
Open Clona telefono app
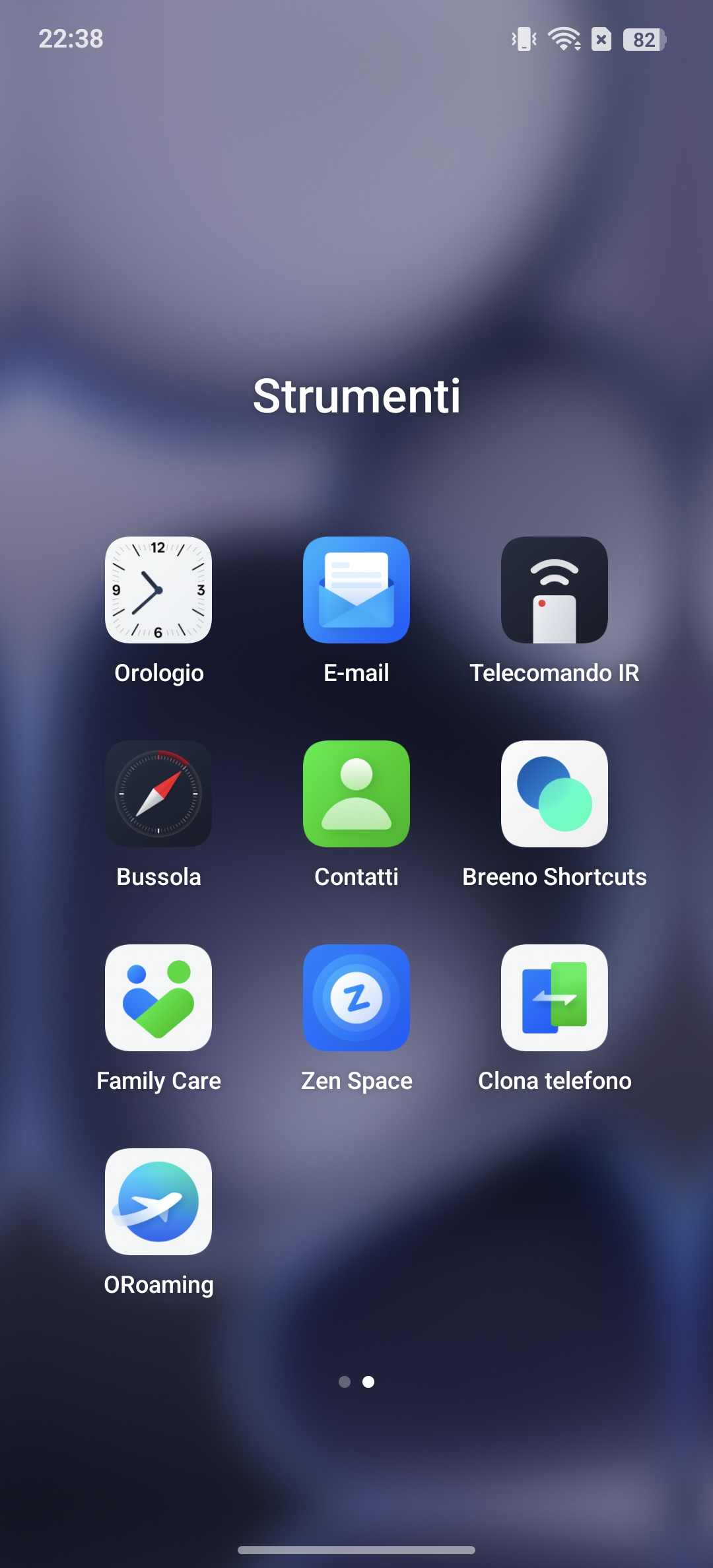coord(555,997)
